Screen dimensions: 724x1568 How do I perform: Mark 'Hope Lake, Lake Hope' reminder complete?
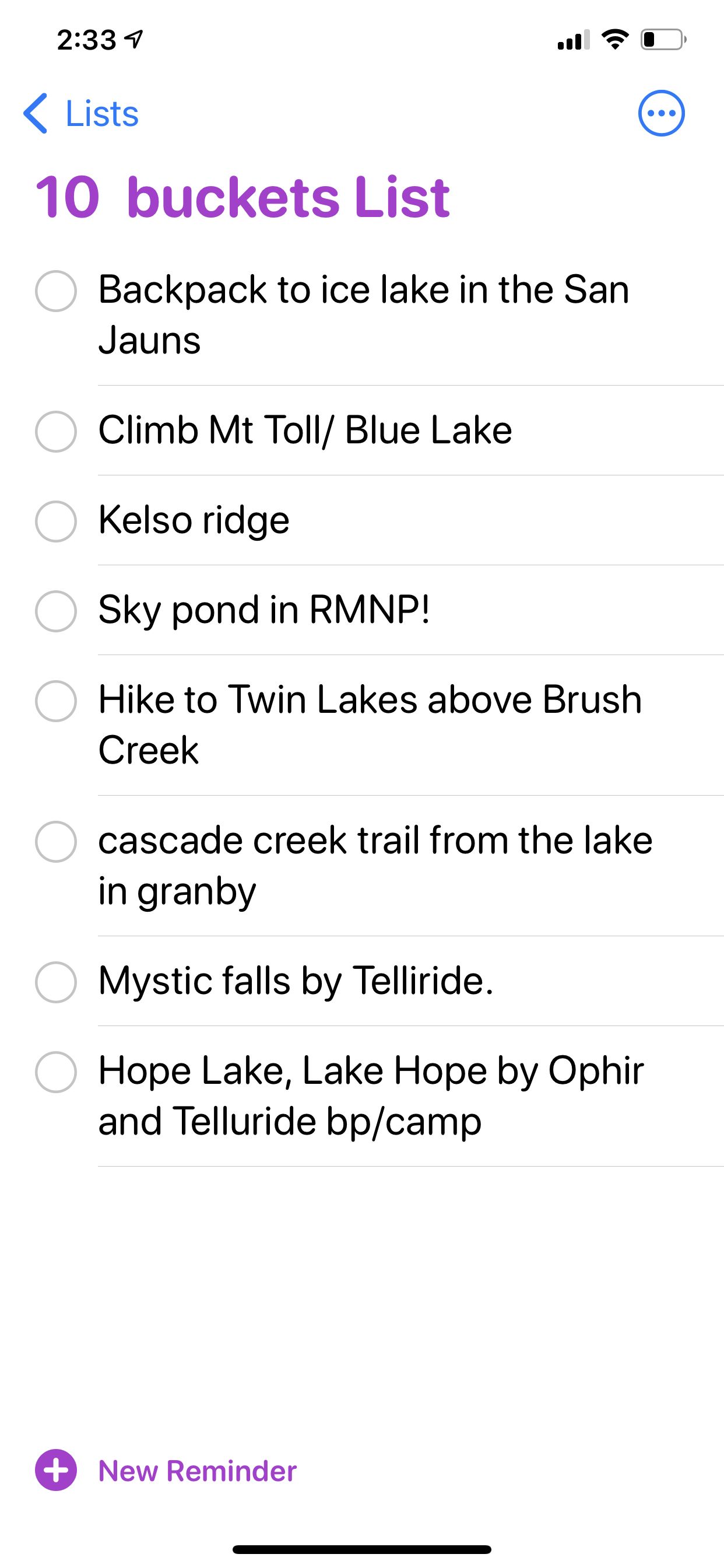point(56,1072)
